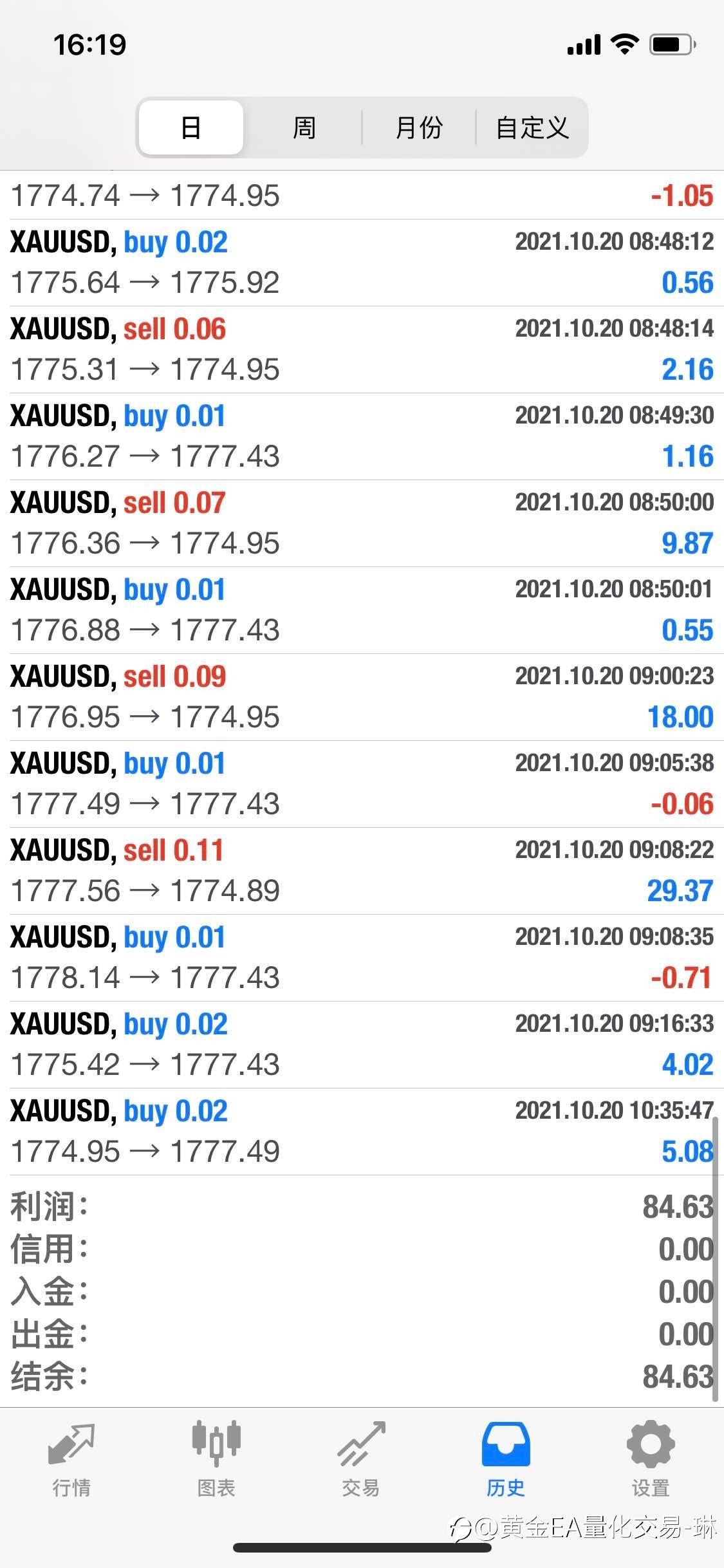Image resolution: width=724 pixels, height=1568 pixels.
Task: Open the 行情 quotes tab
Action: (x=71, y=1460)
